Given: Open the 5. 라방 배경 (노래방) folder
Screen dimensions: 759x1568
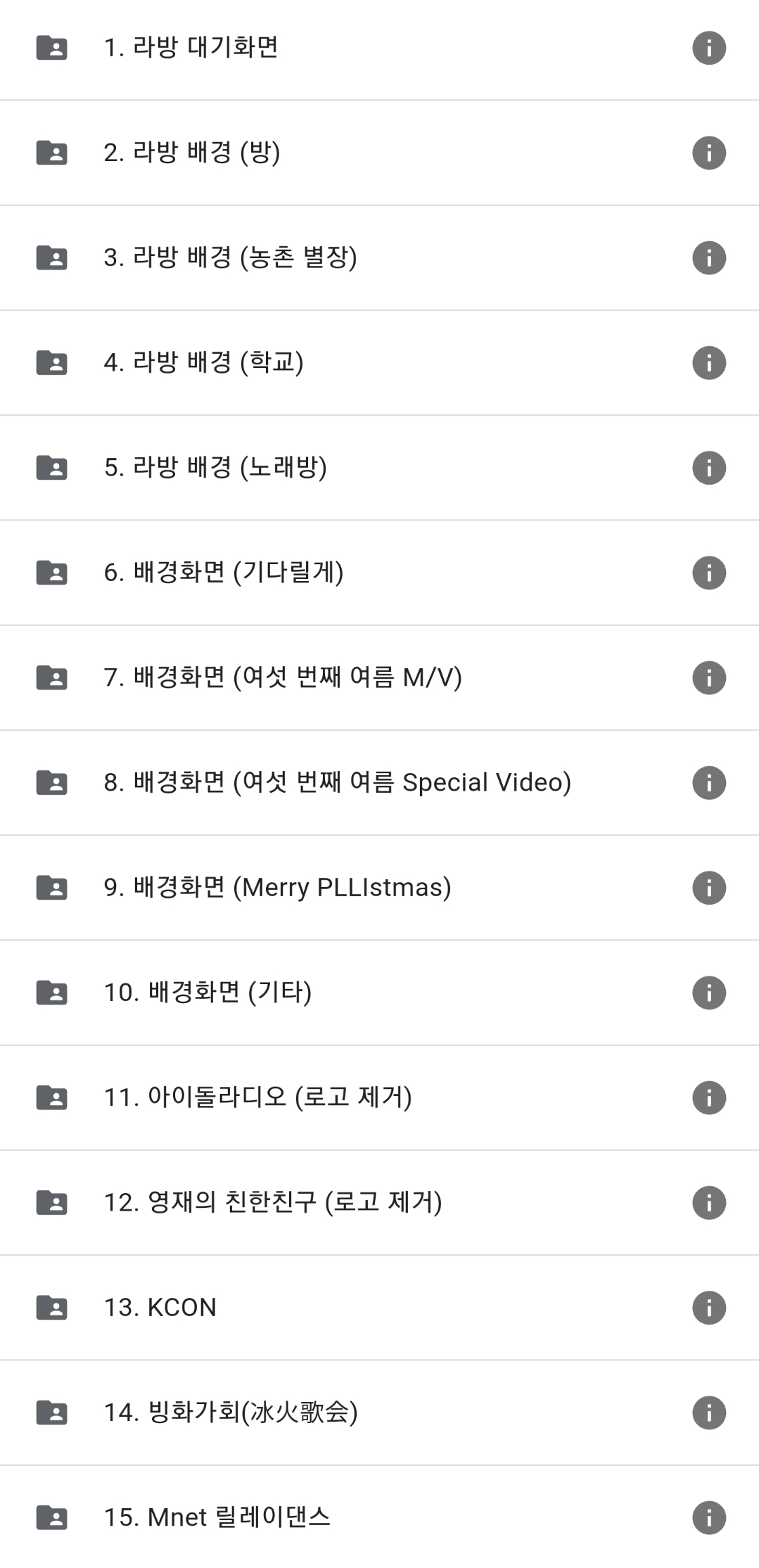Looking at the screenshot, I should click(215, 468).
